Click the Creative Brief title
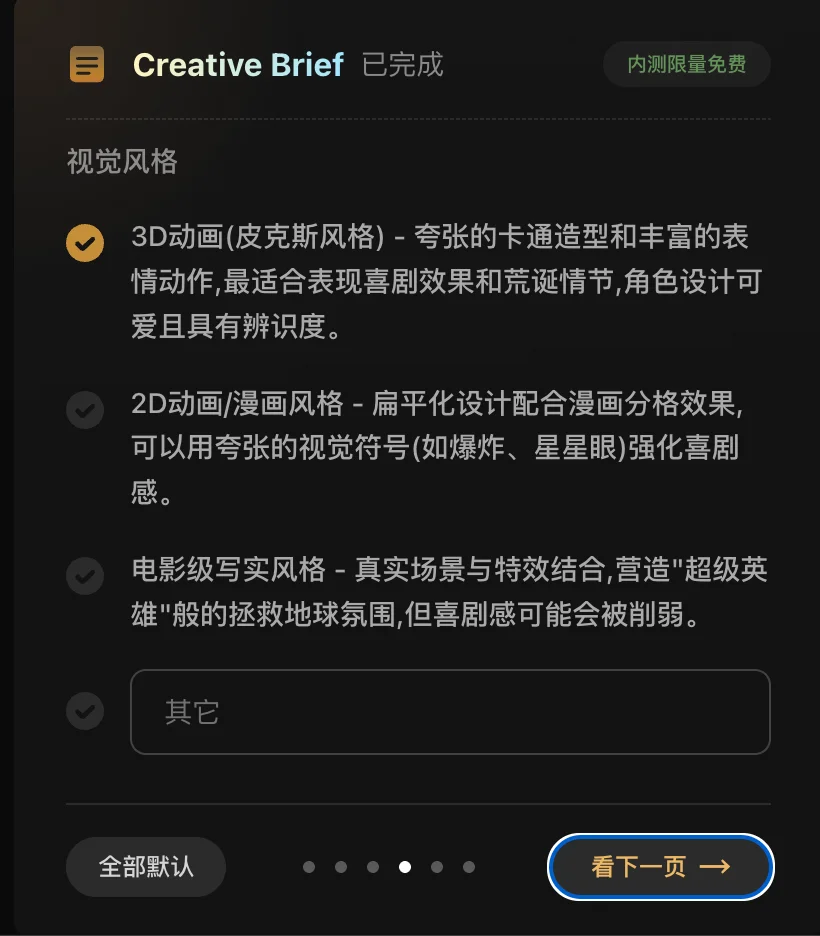 (x=238, y=64)
